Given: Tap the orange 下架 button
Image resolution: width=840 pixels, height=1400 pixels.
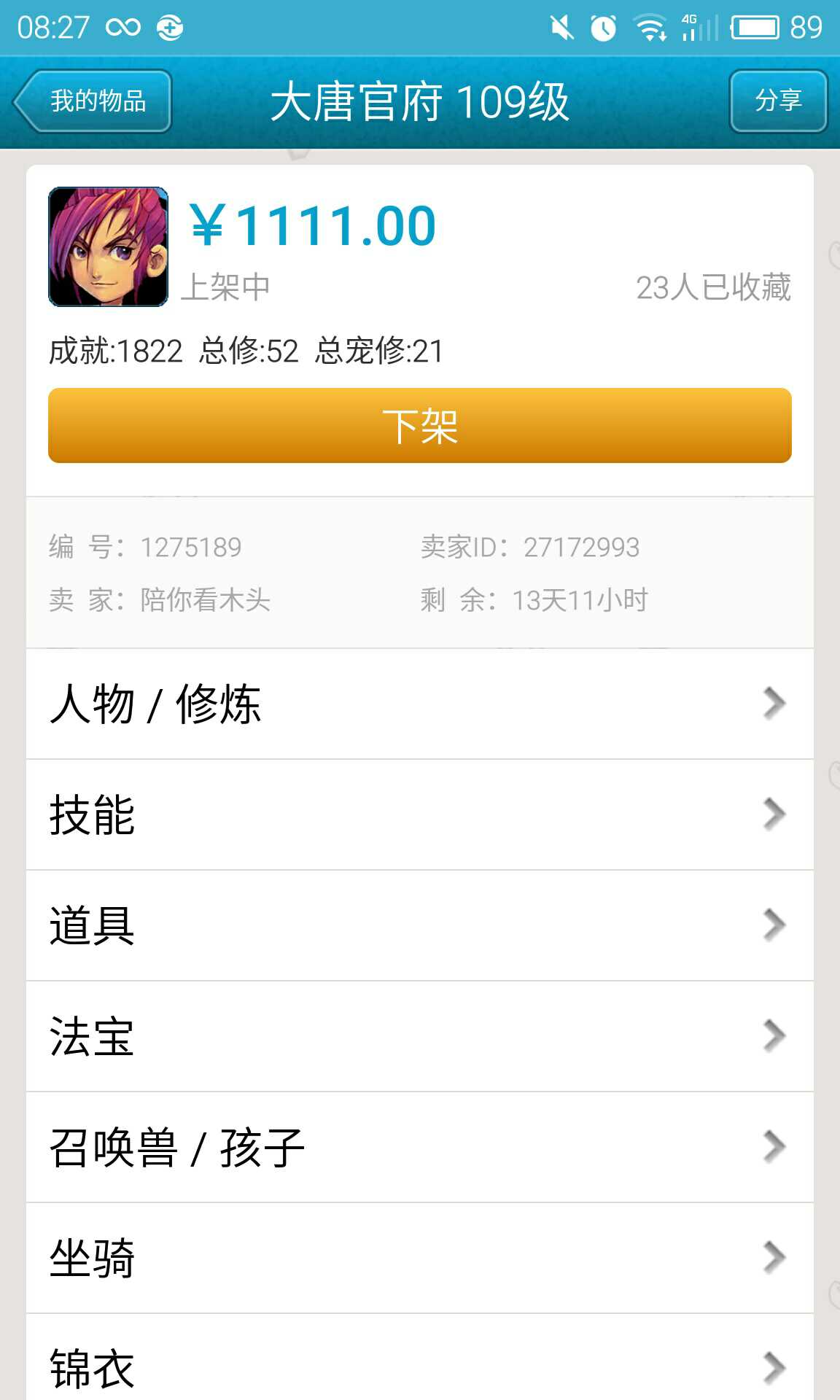Looking at the screenshot, I should click(x=420, y=425).
